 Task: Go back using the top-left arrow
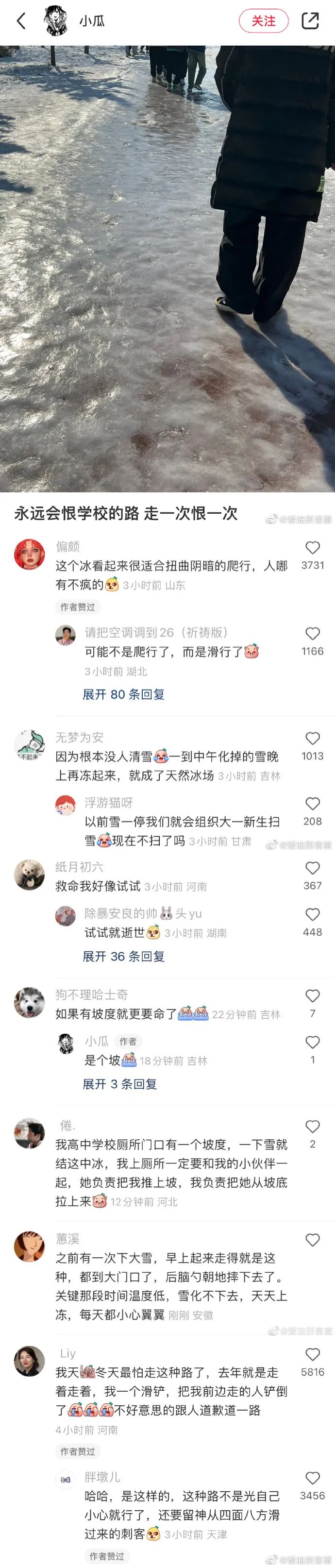point(21,21)
